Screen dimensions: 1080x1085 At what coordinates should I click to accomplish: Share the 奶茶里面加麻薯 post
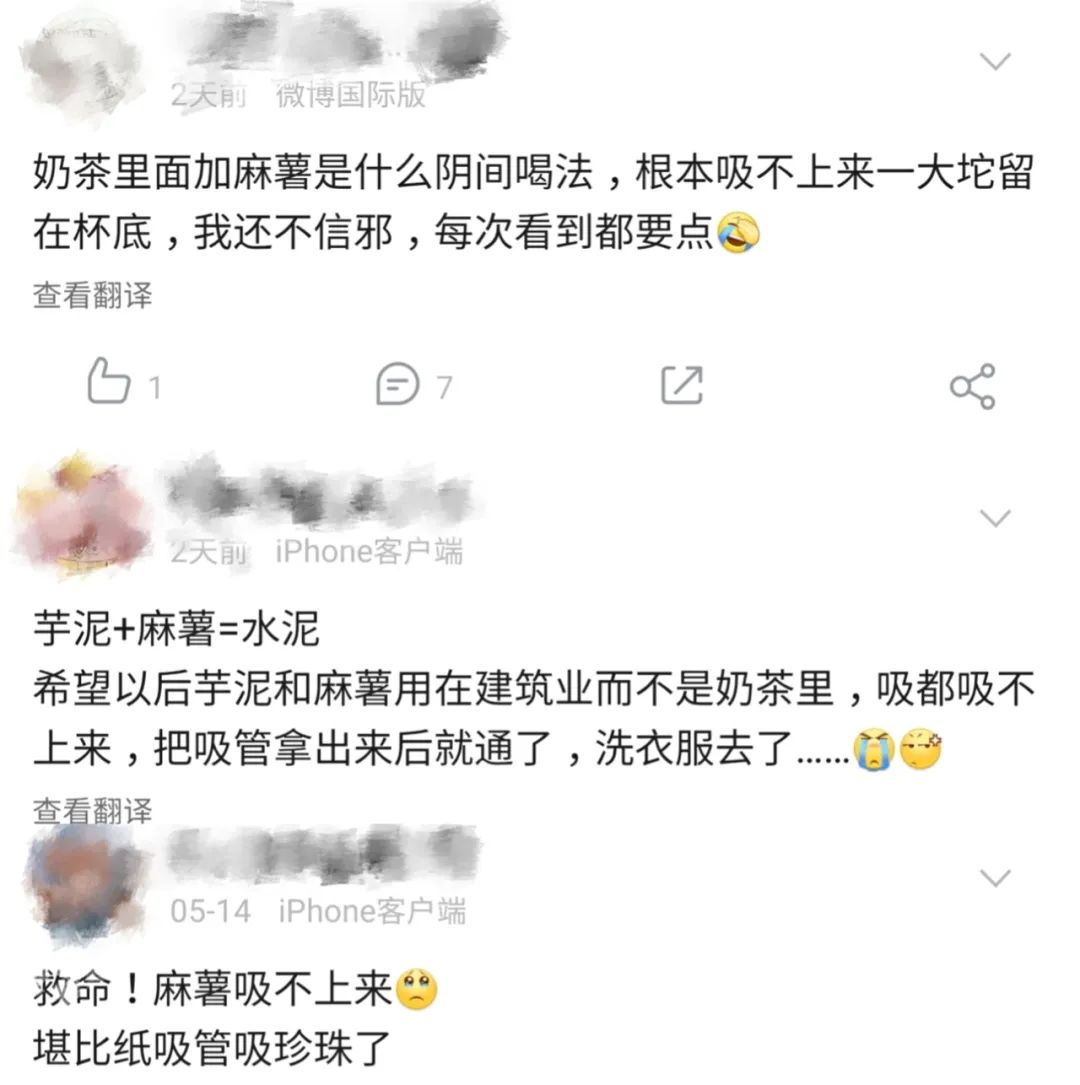(x=972, y=386)
